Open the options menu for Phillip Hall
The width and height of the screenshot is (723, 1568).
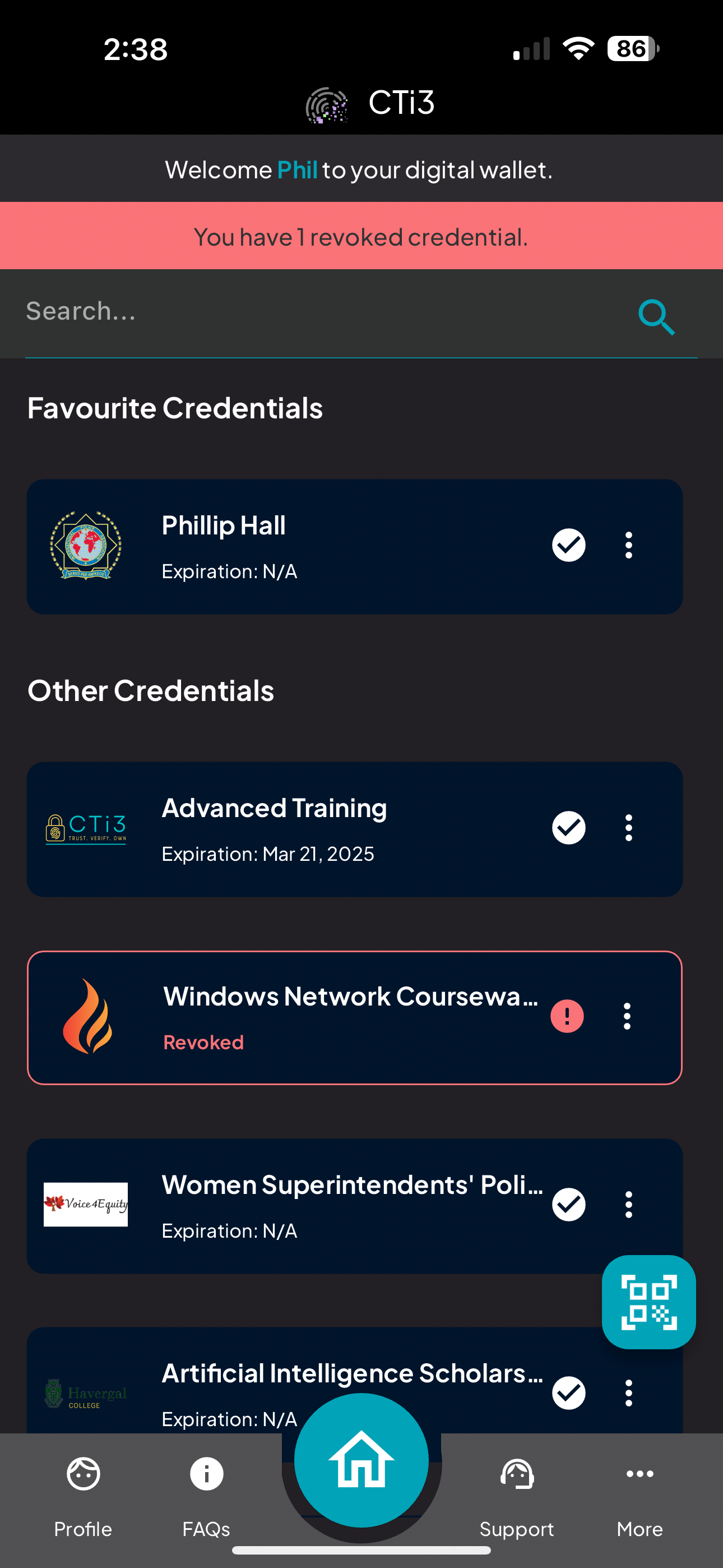629,546
